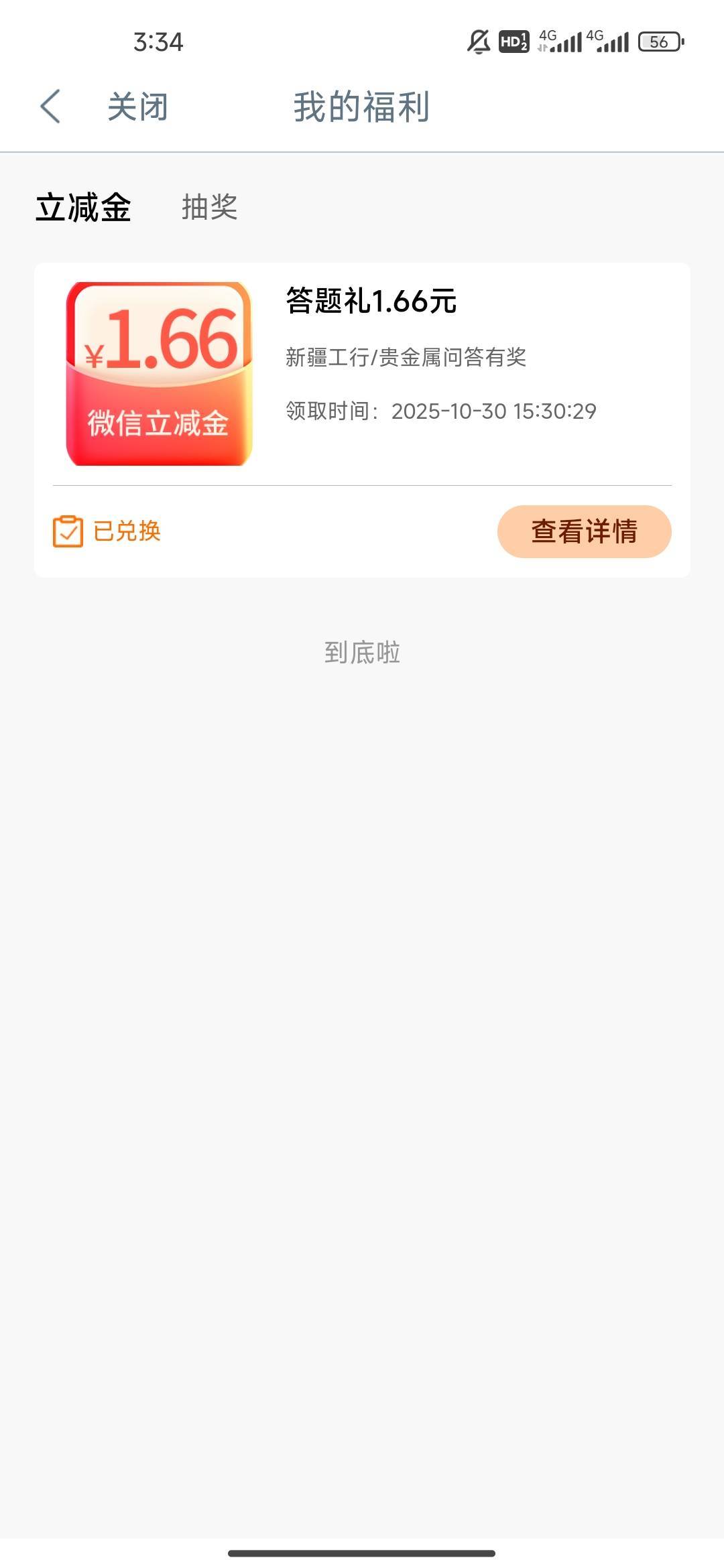Select the 立减金 tab
The height and width of the screenshot is (1568, 724).
coord(83,207)
